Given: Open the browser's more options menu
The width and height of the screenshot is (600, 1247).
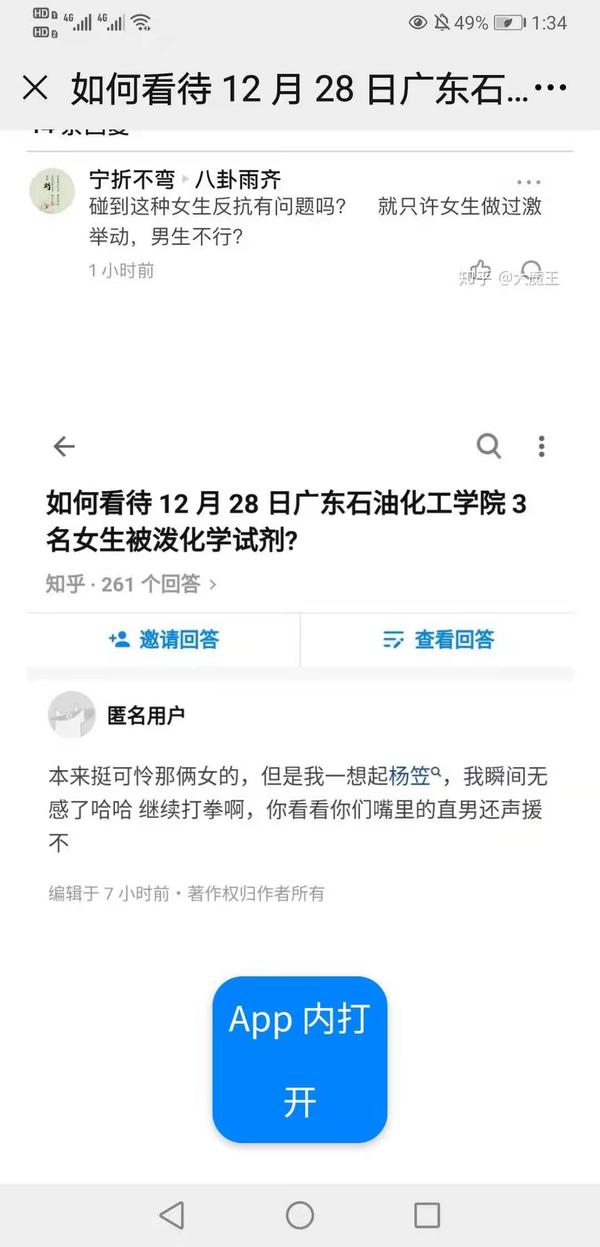Looking at the screenshot, I should click(x=551, y=89).
